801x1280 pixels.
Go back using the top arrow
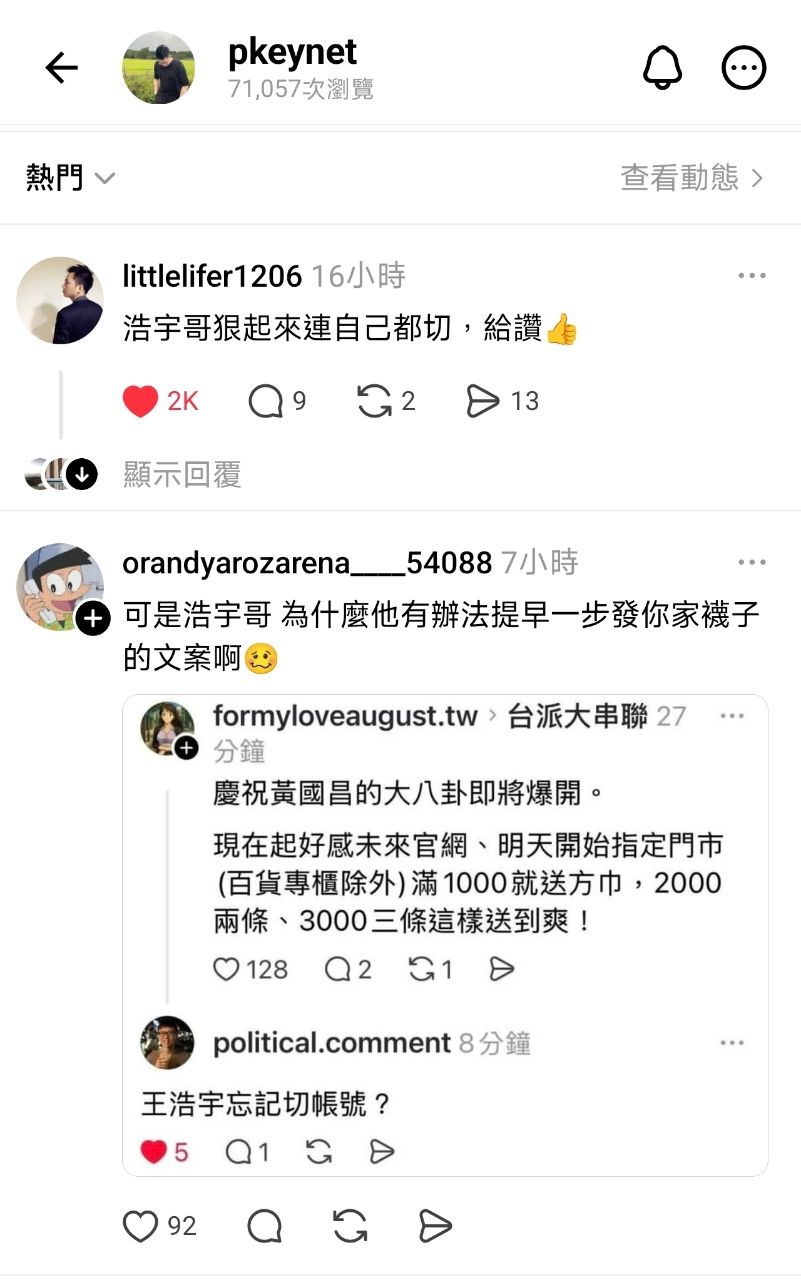(x=61, y=68)
